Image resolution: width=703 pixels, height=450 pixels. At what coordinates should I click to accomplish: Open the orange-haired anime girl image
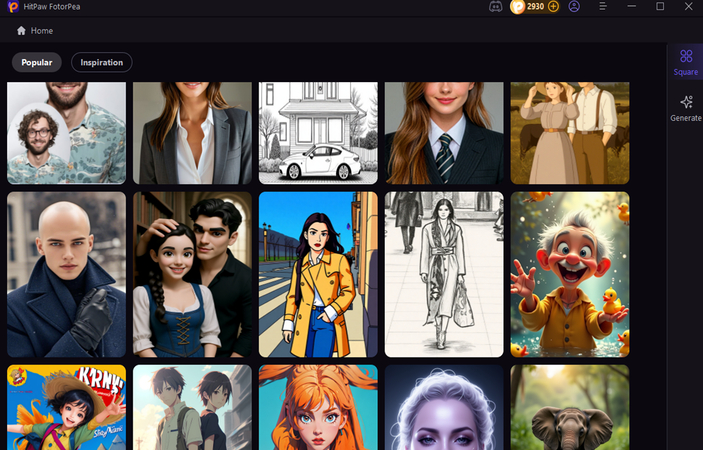click(x=318, y=407)
